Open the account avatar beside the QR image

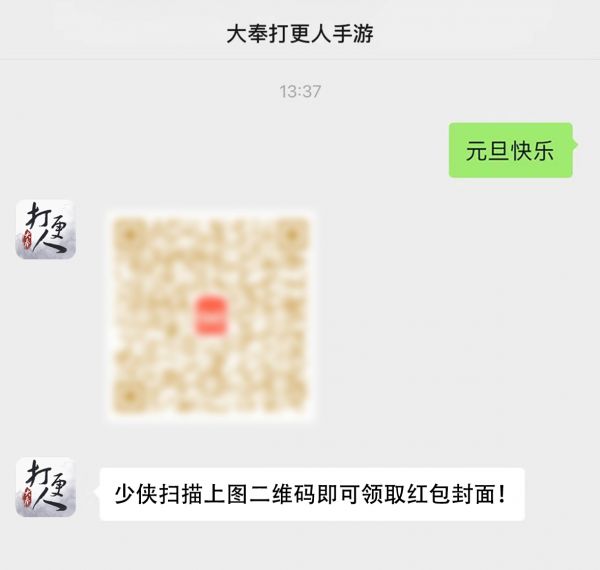tap(46, 229)
